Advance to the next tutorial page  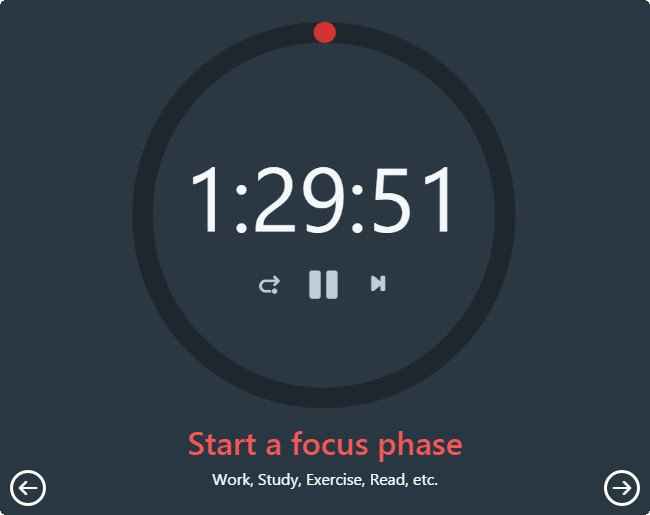click(621, 487)
